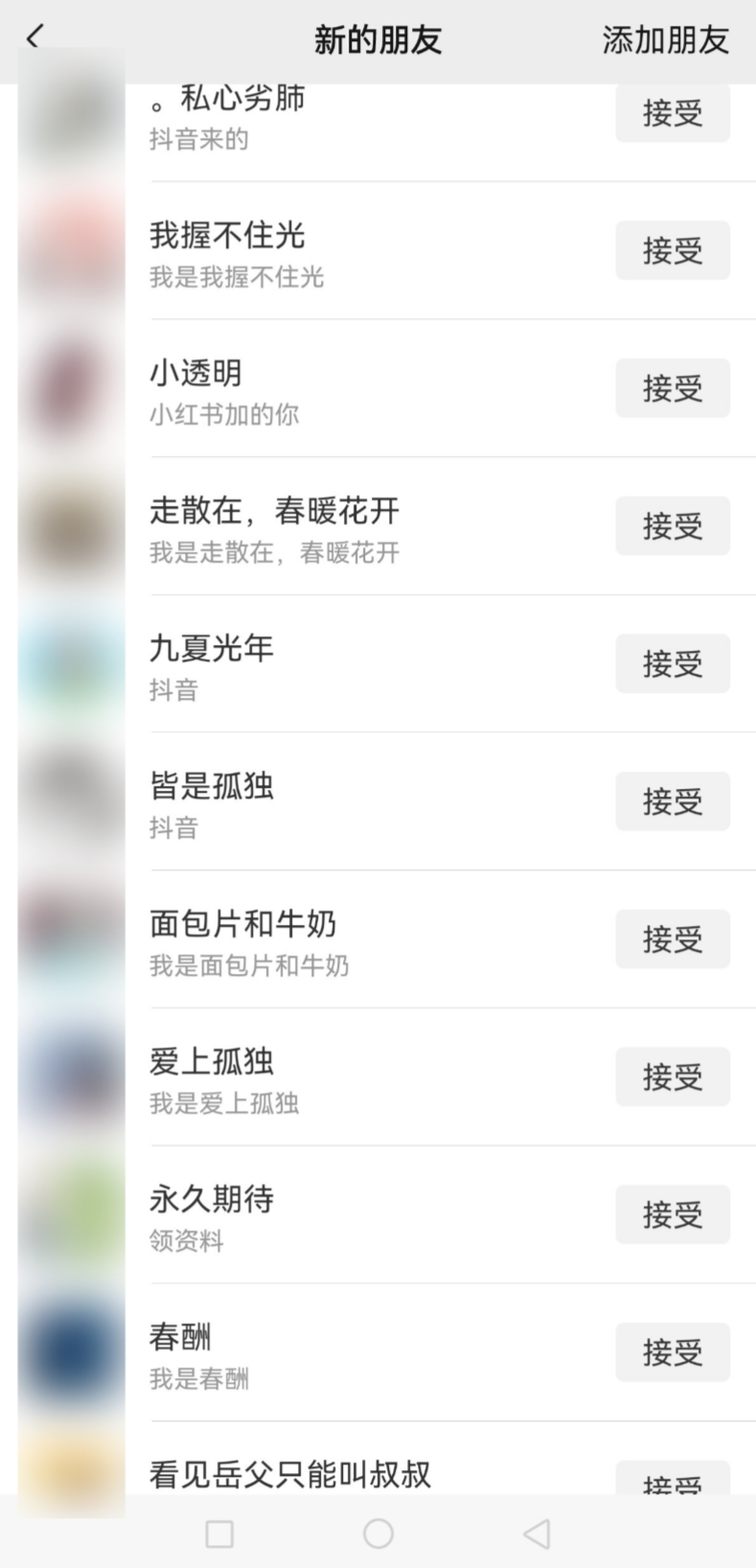The height and width of the screenshot is (1568, 756).
Task: Accept 永久期待's request
Action: click(x=672, y=1214)
